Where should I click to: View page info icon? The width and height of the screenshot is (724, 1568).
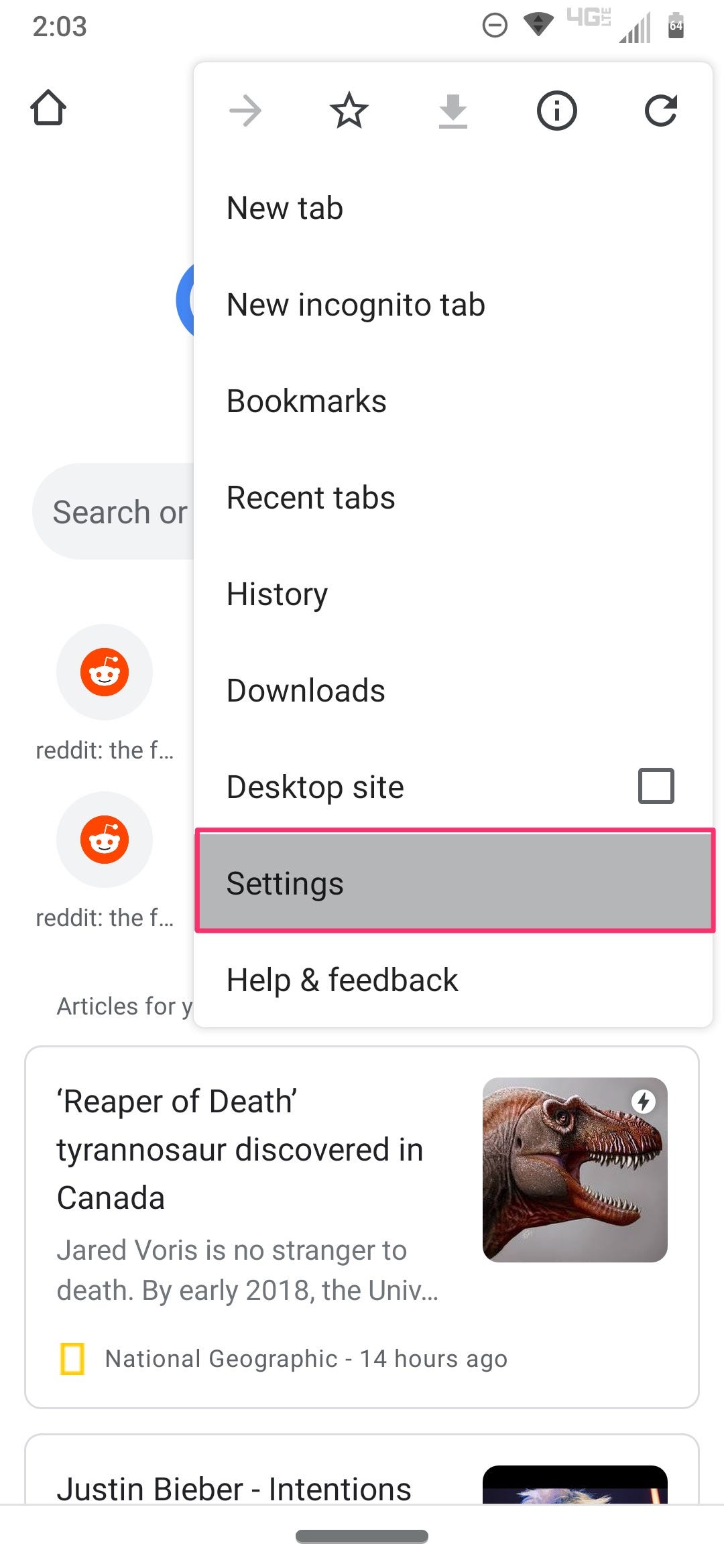coord(556,111)
